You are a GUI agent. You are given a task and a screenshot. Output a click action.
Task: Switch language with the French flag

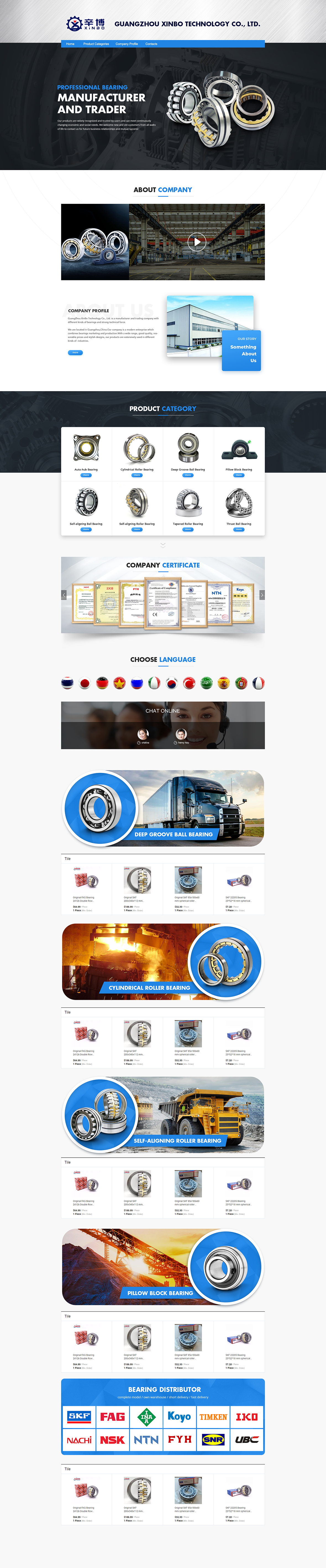click(258, 683)
